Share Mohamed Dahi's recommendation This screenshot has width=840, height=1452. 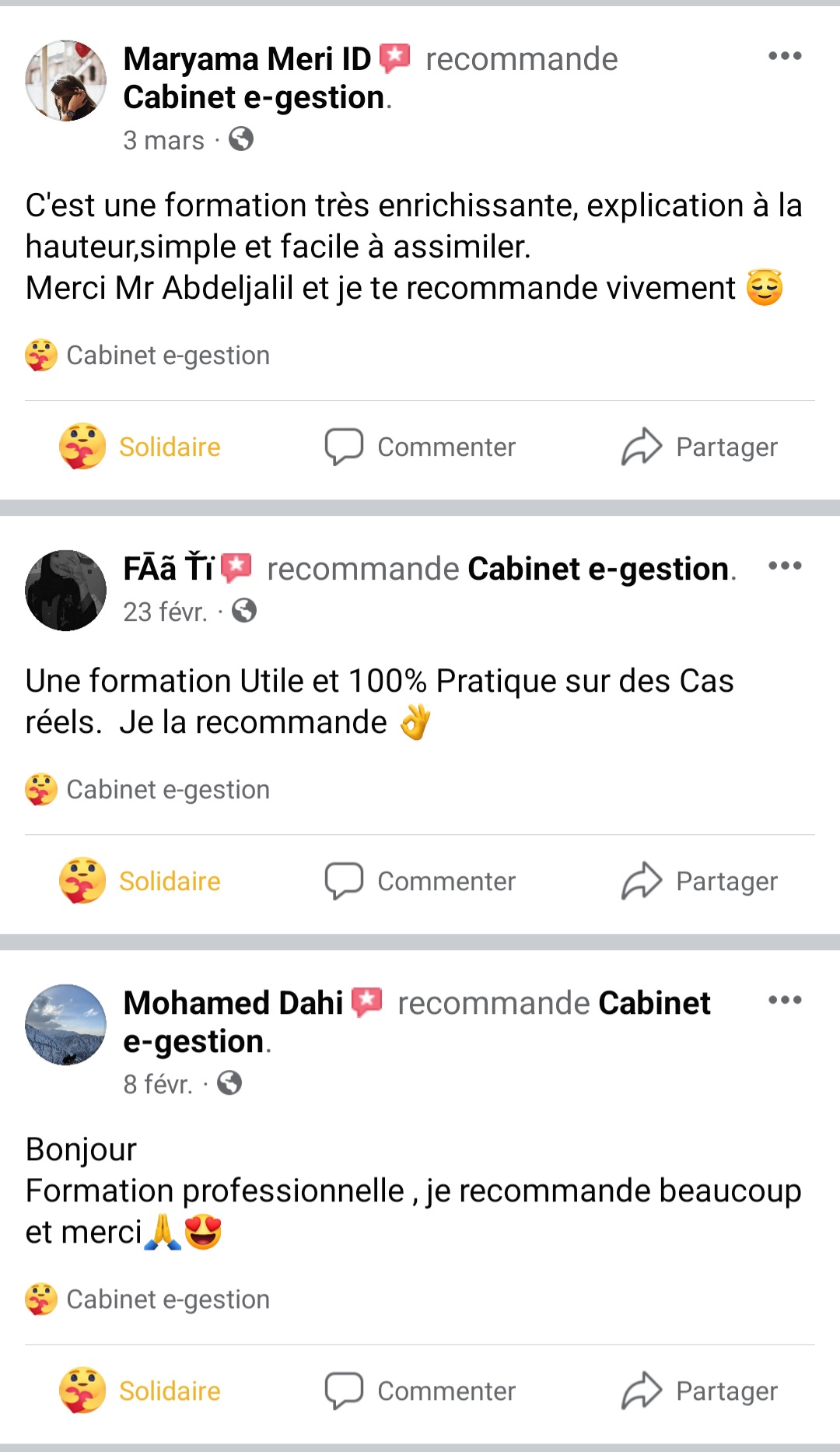(x=699, y=1391)
